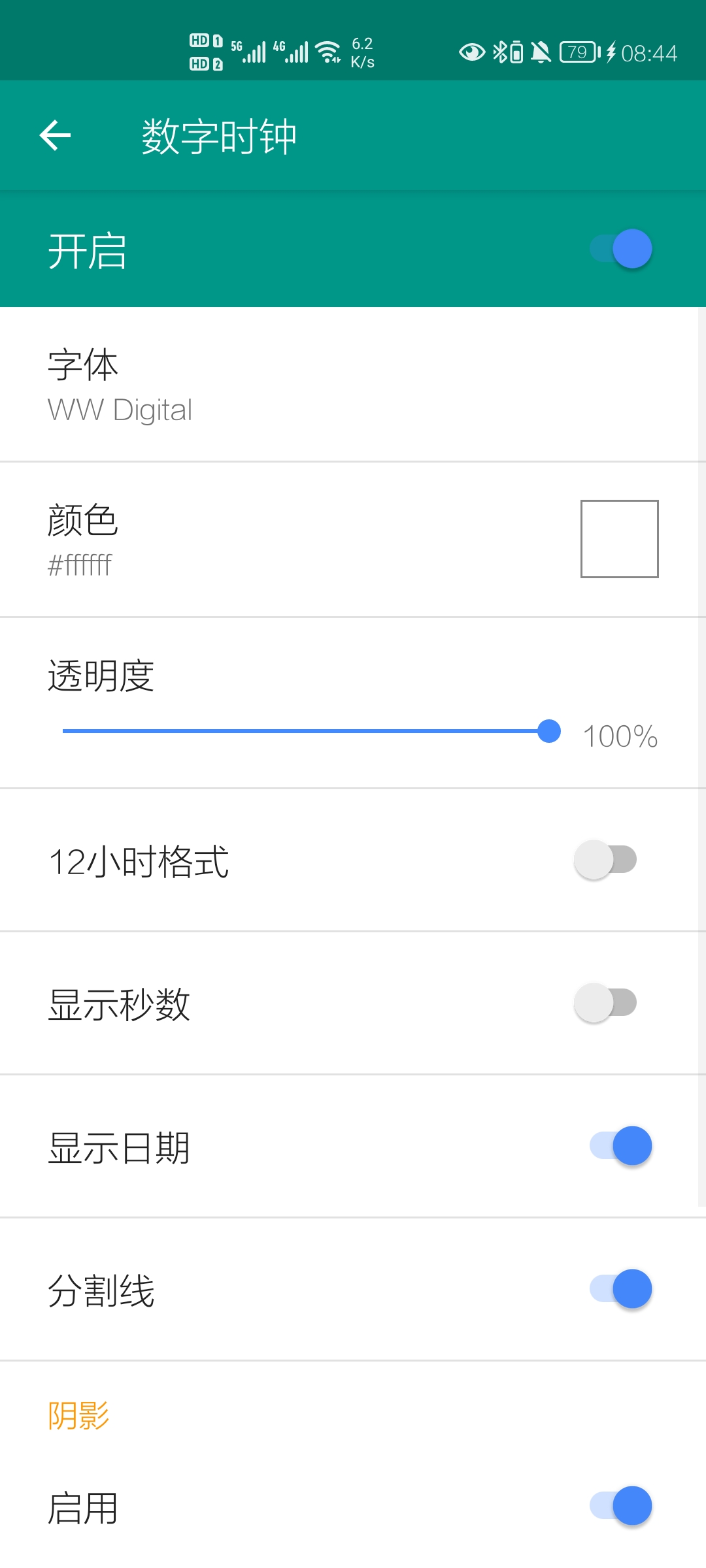Tap the back arrow to exit settings
This screenshot has width=706, height=1568.
55,136
